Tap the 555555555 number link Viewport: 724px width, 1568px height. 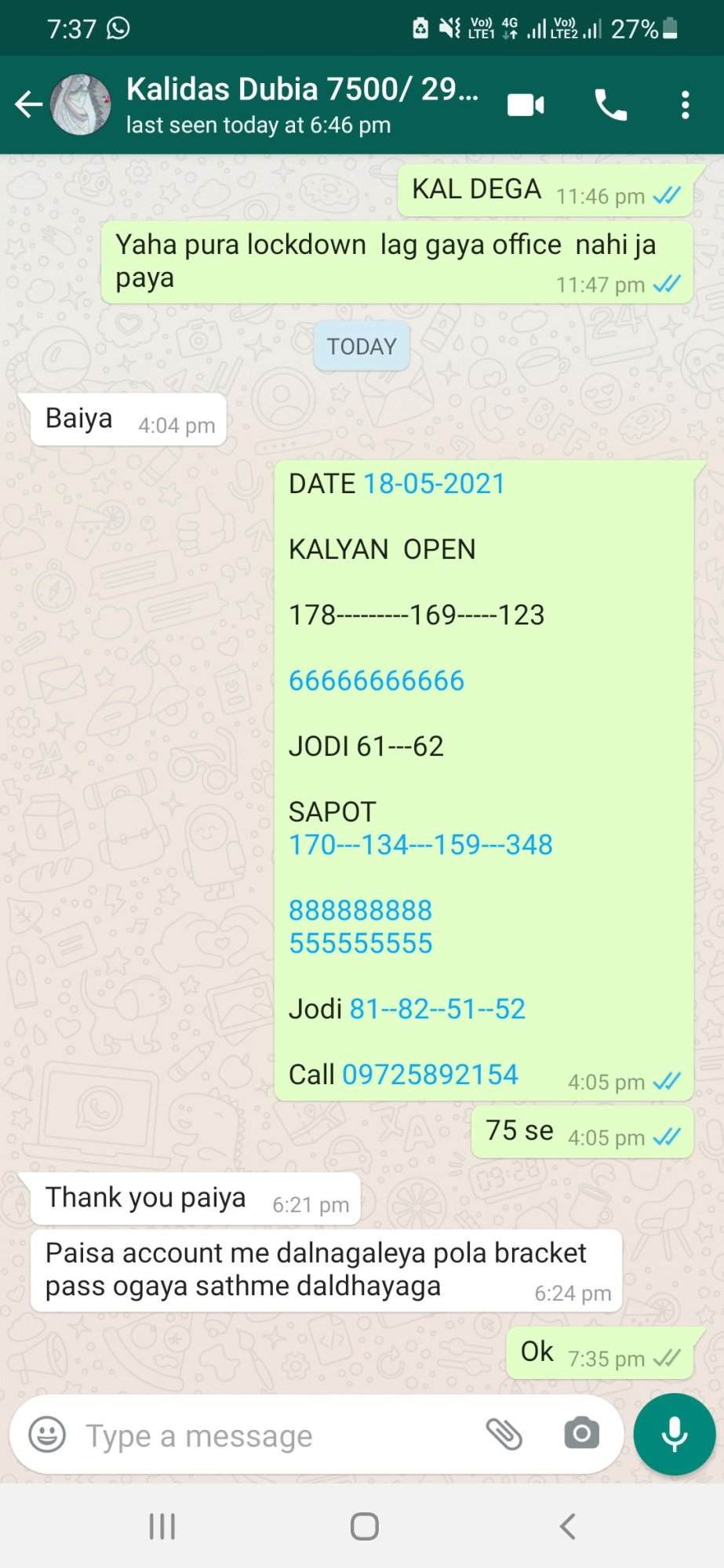(x=361, y=943)
